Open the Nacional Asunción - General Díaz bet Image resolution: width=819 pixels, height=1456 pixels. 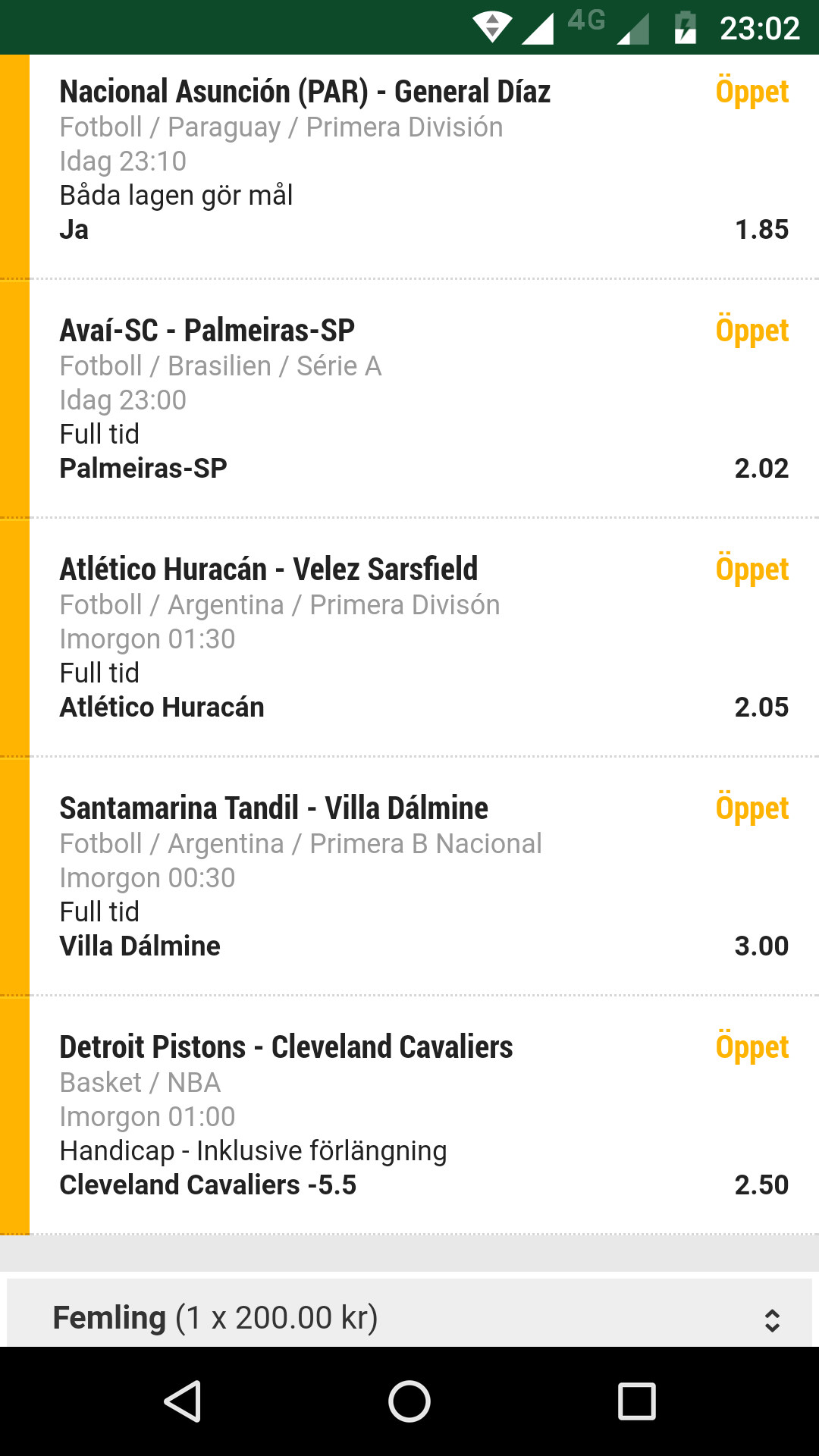pyautogui.click(x=409, y=167)
